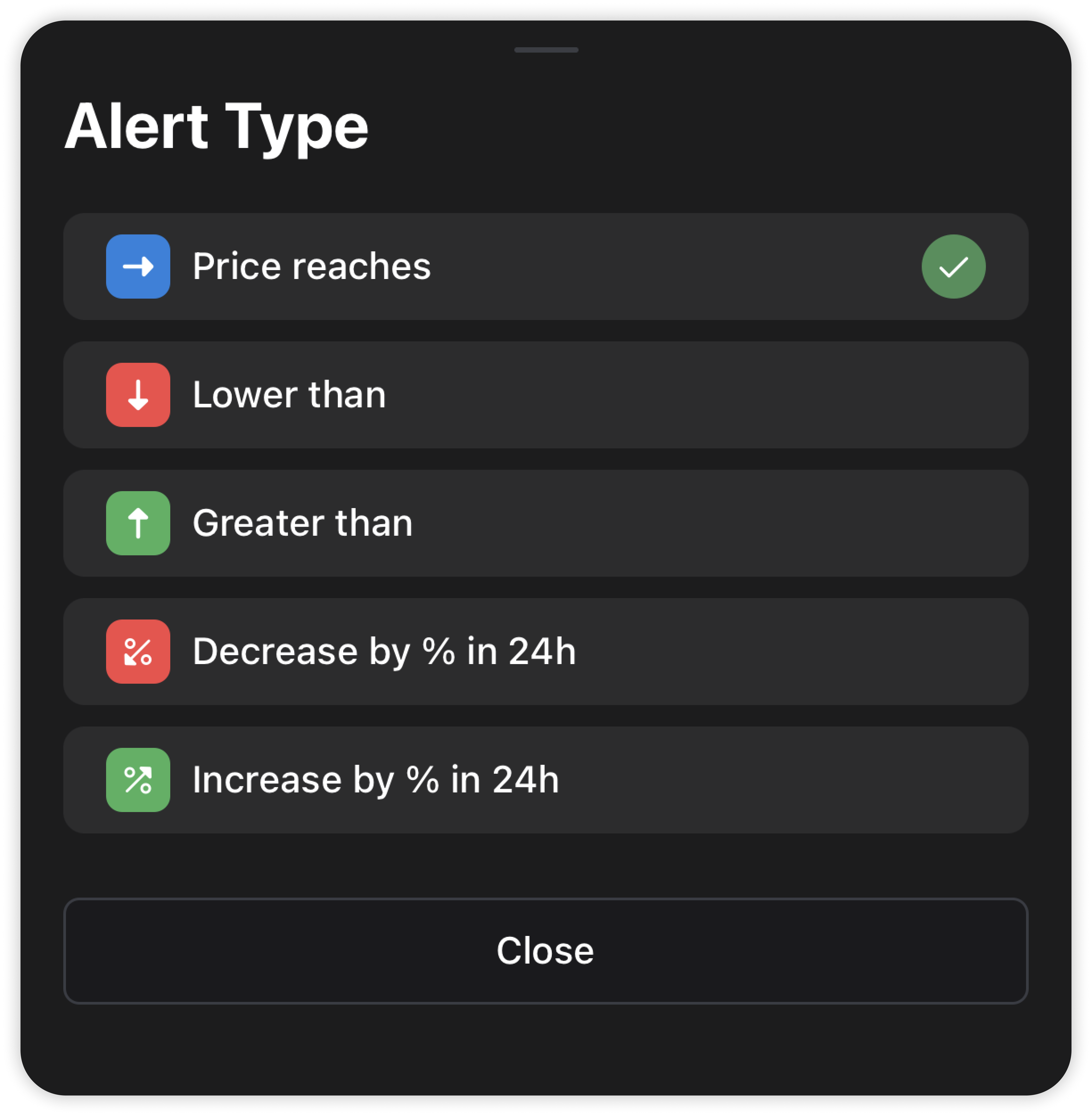The image size is (1092, 1116).
Task: Close the Alert Type sheet
Action: 545,951
